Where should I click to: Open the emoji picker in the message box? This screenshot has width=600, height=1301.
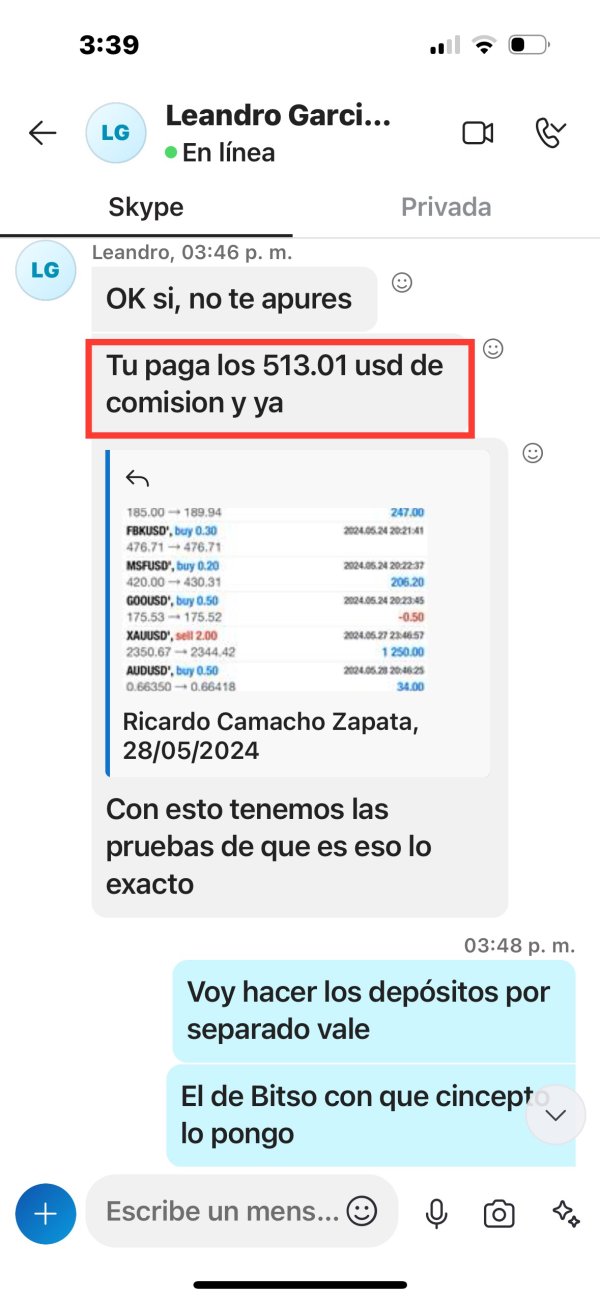point(362,1212)
